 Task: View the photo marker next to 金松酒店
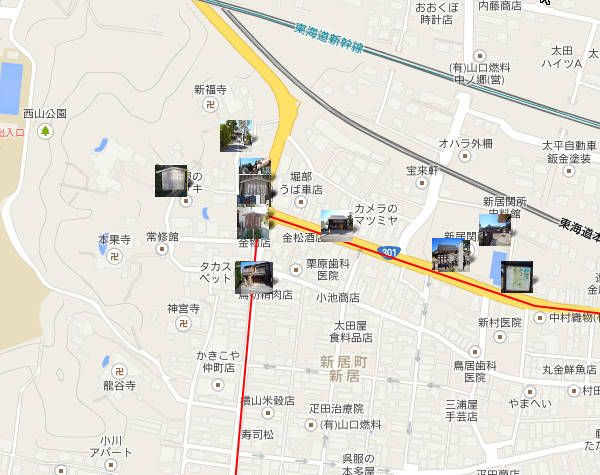pos(253,222)
